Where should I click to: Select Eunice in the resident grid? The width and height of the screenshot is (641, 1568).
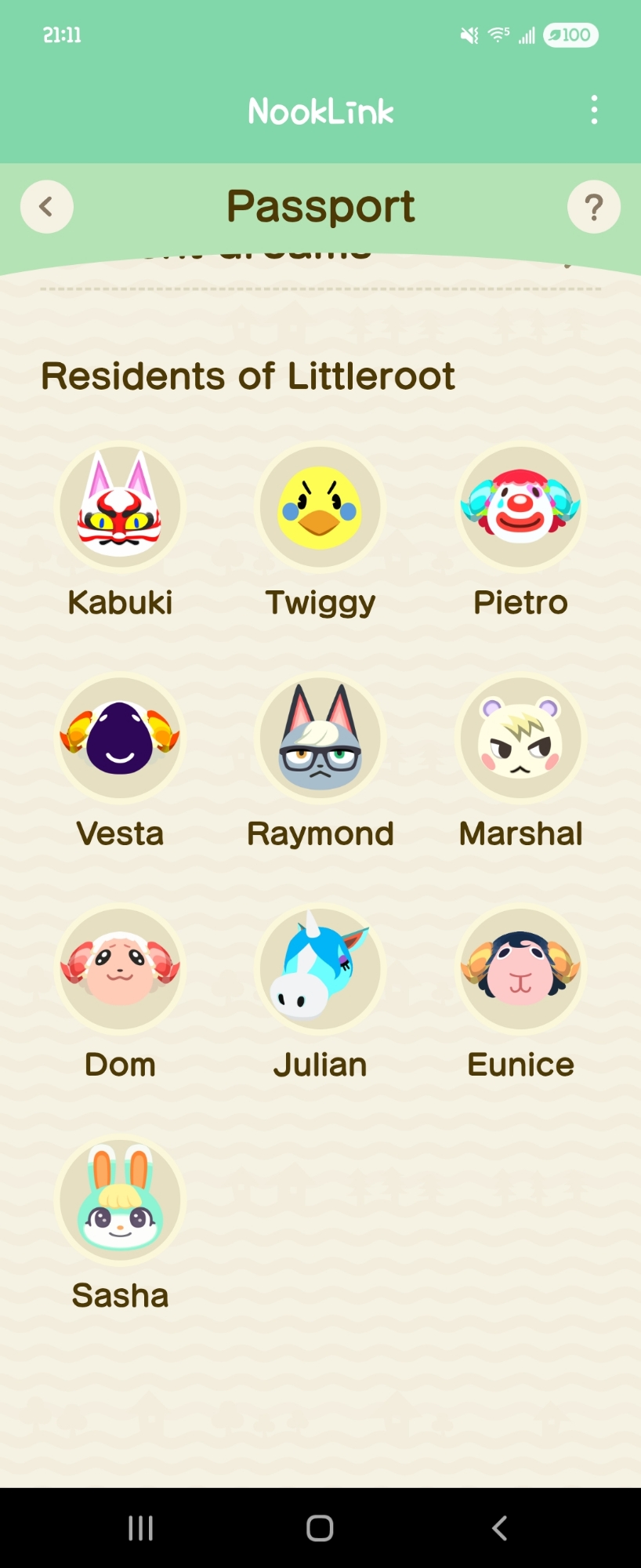(x=520, y=969)
